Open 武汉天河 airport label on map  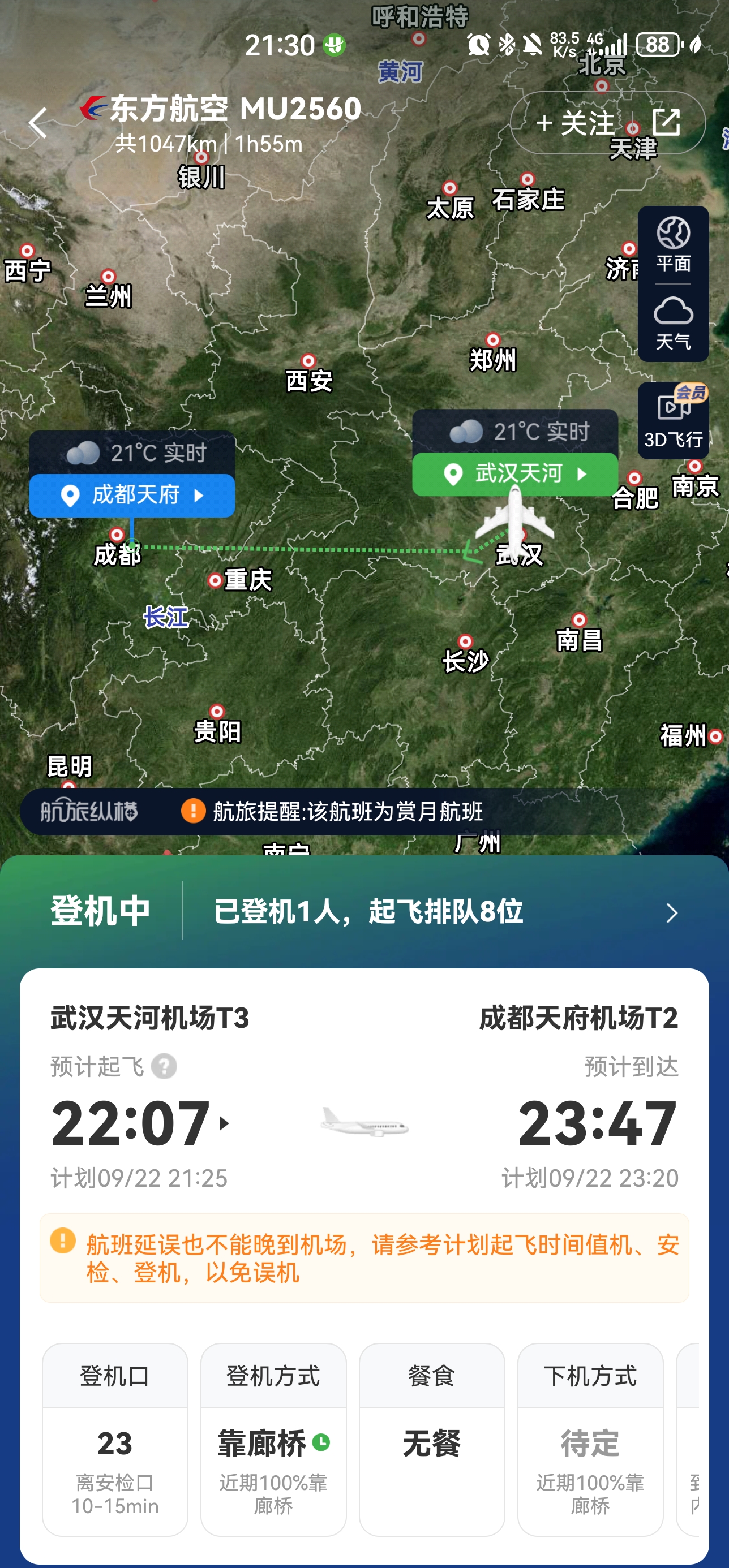point(515,473)
